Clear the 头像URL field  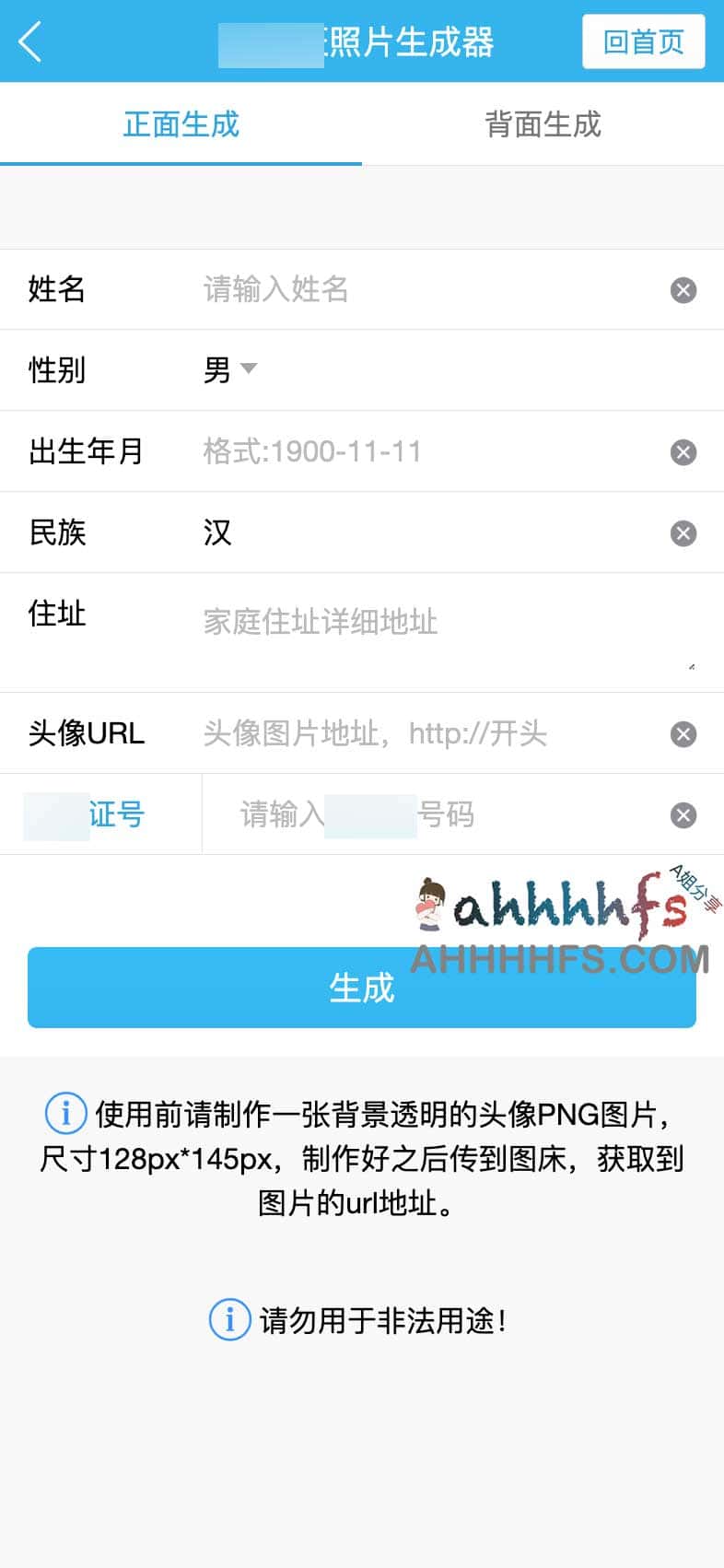tap(683, 734)
